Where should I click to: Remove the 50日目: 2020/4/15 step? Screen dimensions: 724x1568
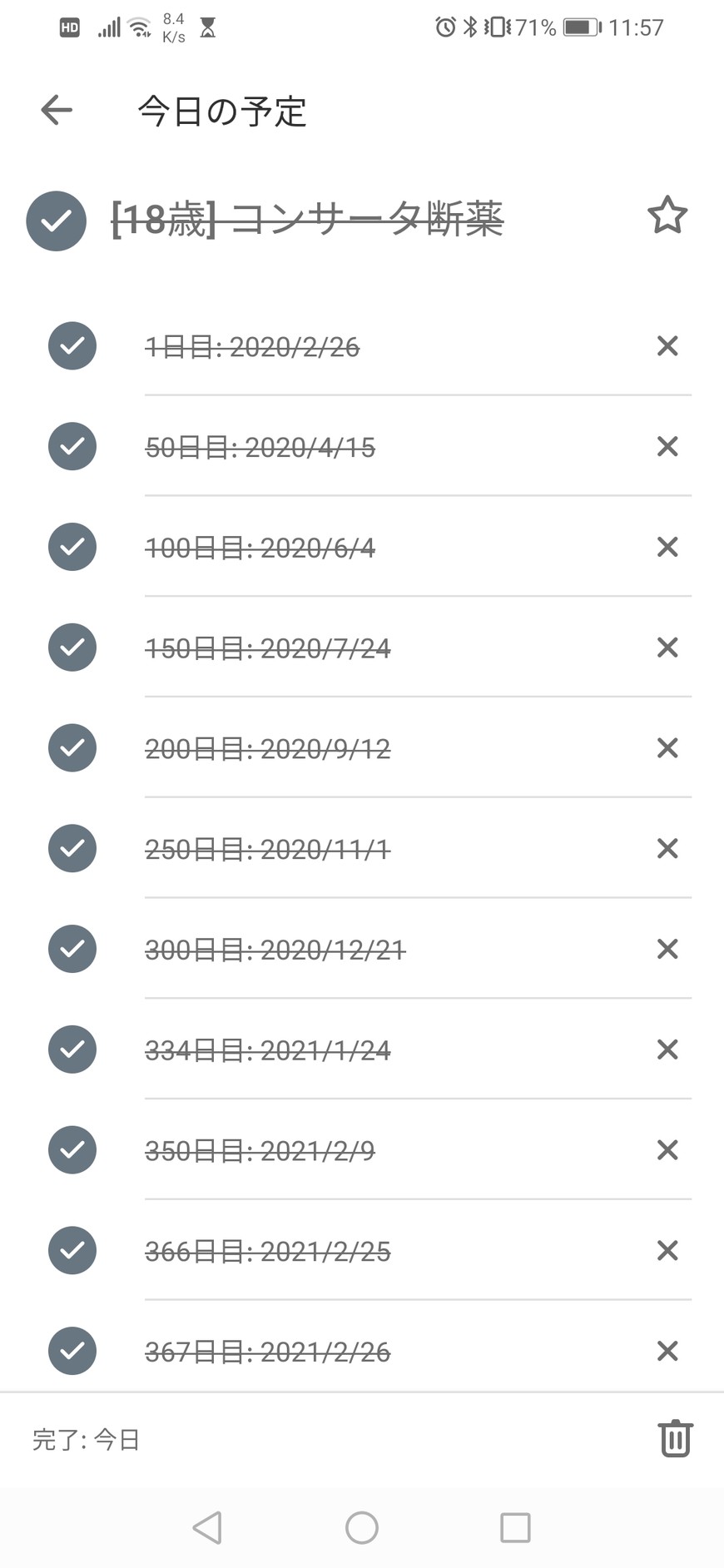pyautogui.click(x=667, y=447)
